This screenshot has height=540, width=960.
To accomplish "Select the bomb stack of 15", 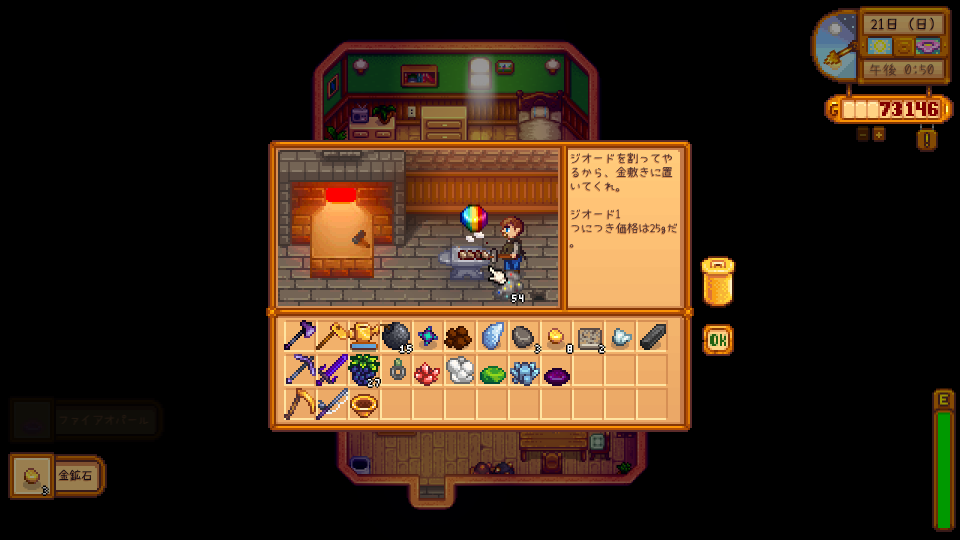I will click(x=396, y=337).
